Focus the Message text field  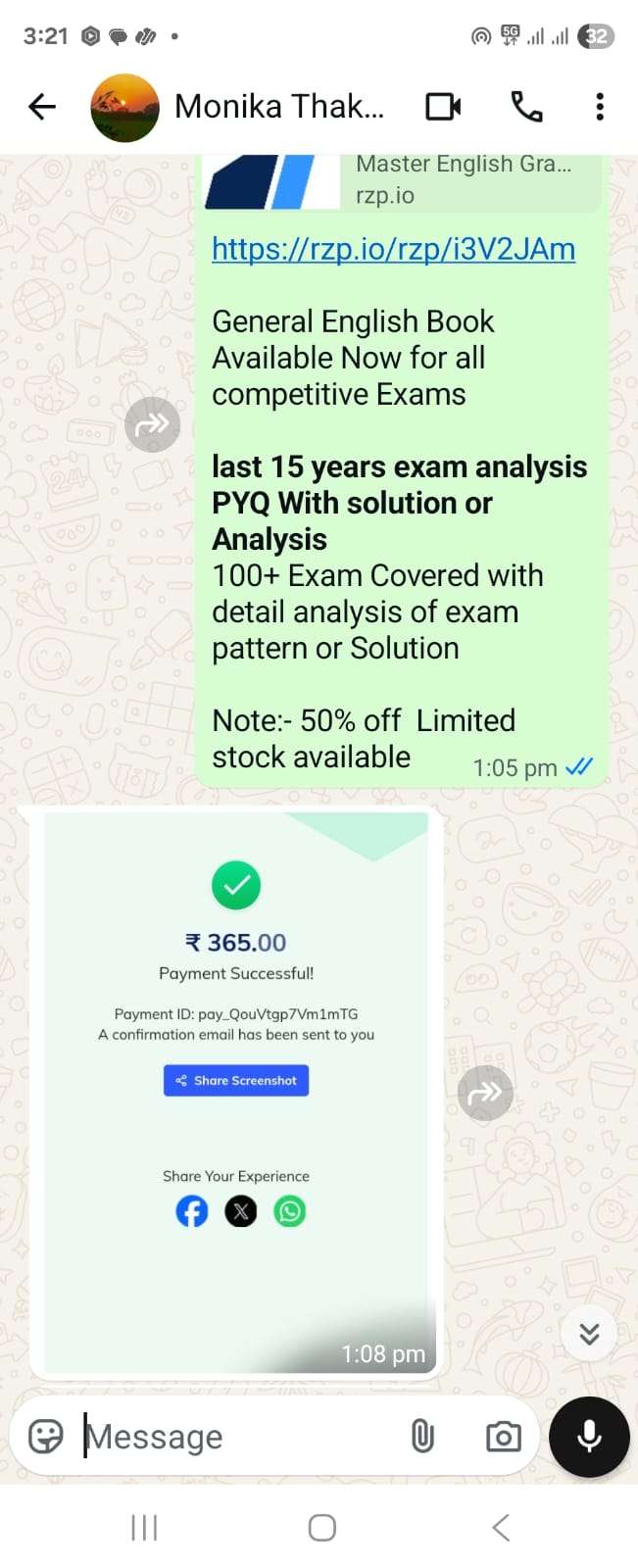click(235, 1437)
